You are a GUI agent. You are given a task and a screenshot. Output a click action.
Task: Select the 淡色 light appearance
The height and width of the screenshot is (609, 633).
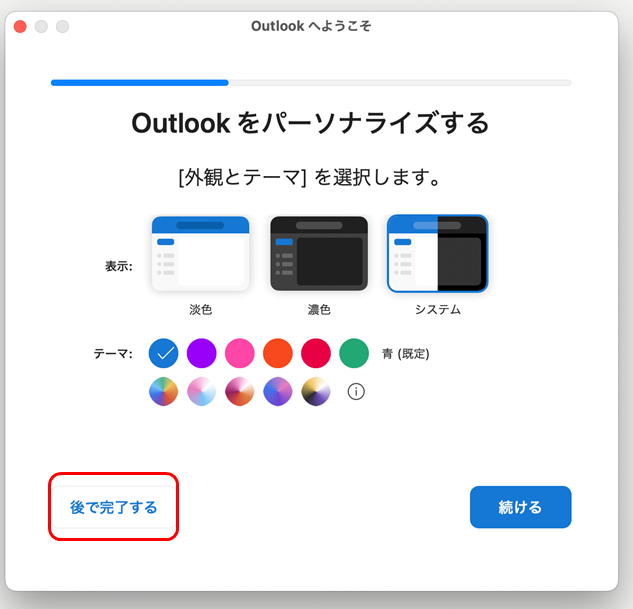coord(200,254)
